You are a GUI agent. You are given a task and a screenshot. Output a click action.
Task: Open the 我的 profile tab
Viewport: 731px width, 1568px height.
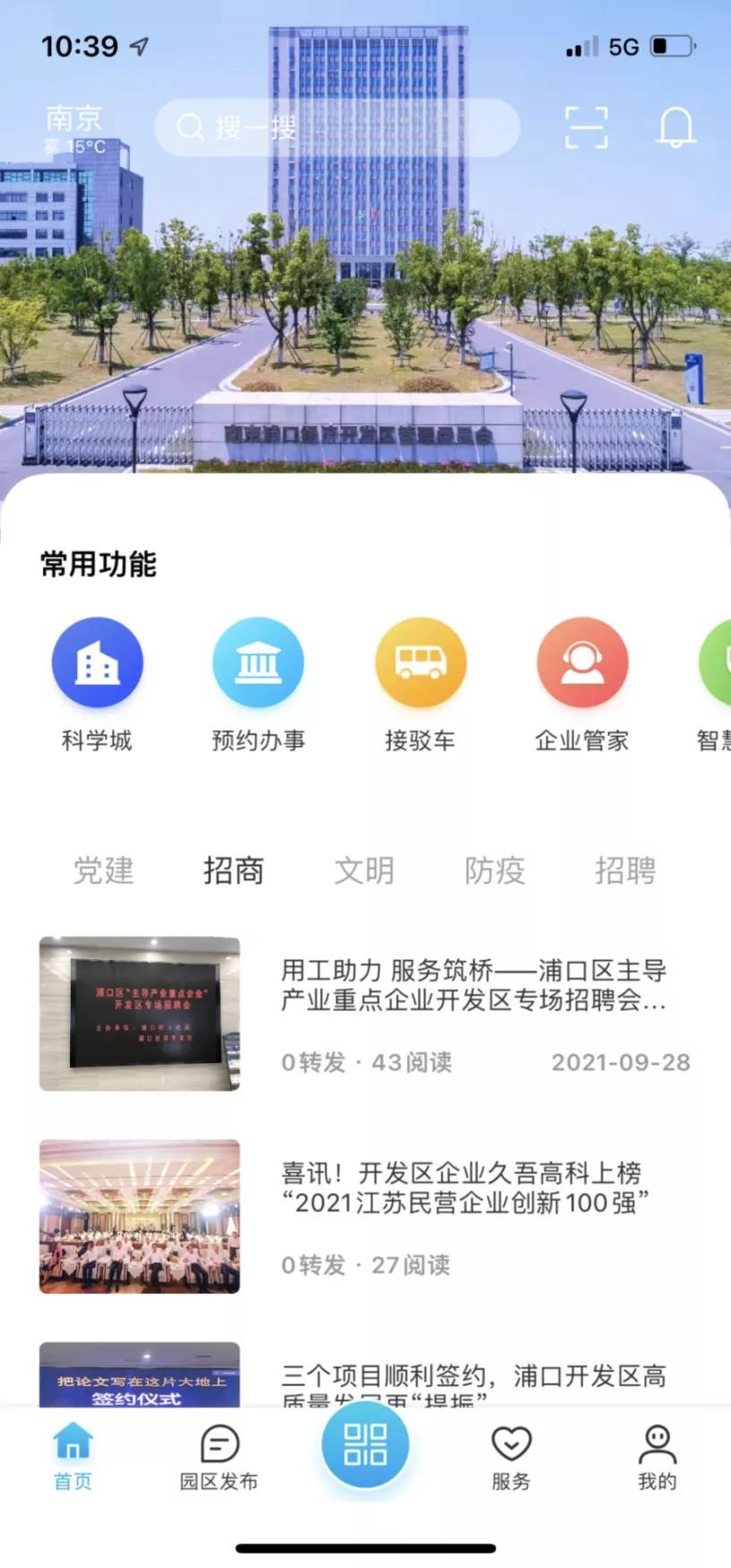click(657, 1457)
